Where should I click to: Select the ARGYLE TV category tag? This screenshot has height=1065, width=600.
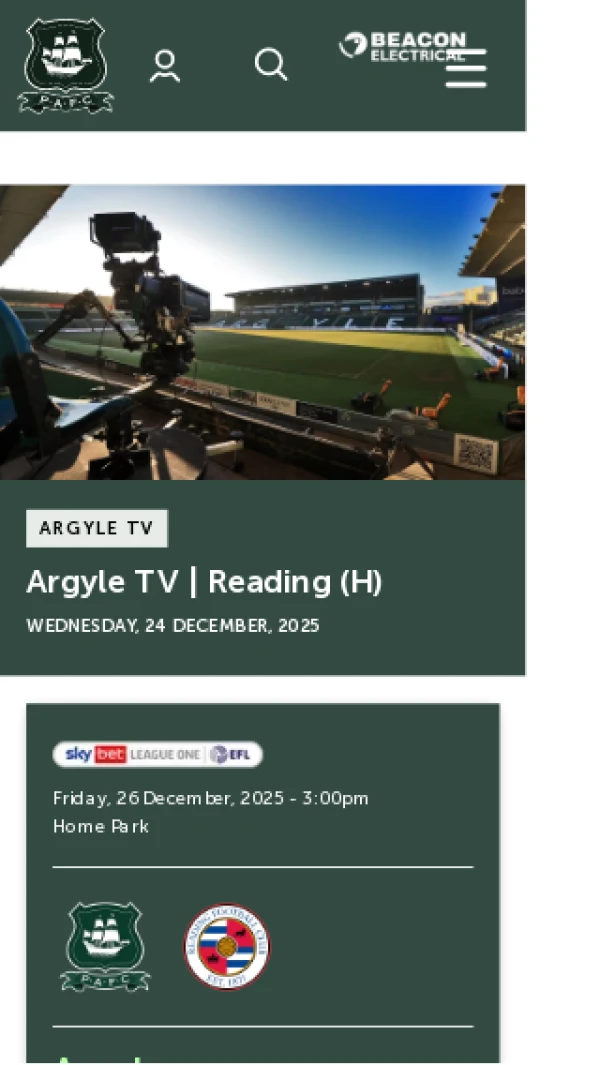pyautogui.click(x=96, y=528)
